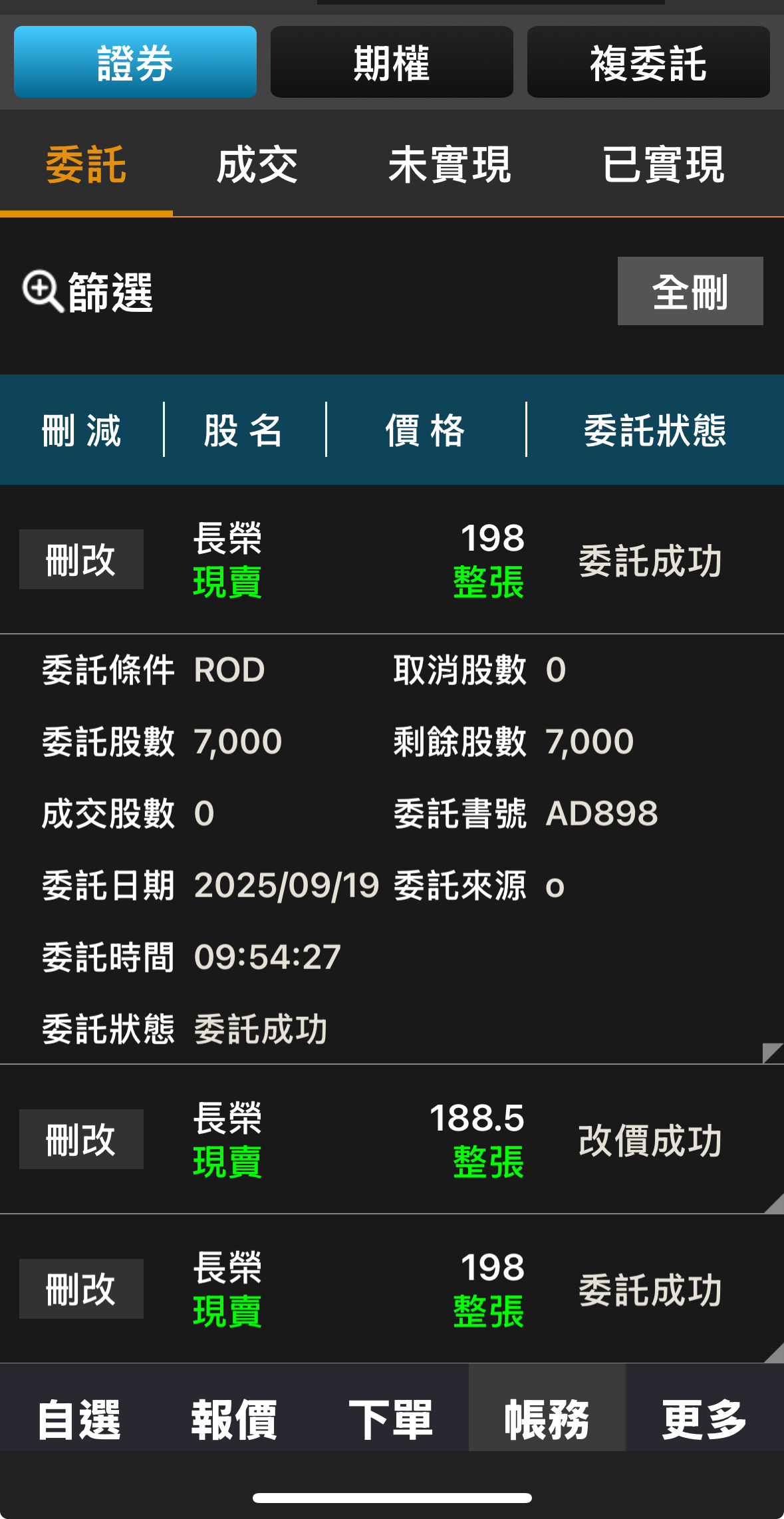
Task: Go to the 自選 watchlist tab
Action: pyautogui.click(x=78, y=1419)
